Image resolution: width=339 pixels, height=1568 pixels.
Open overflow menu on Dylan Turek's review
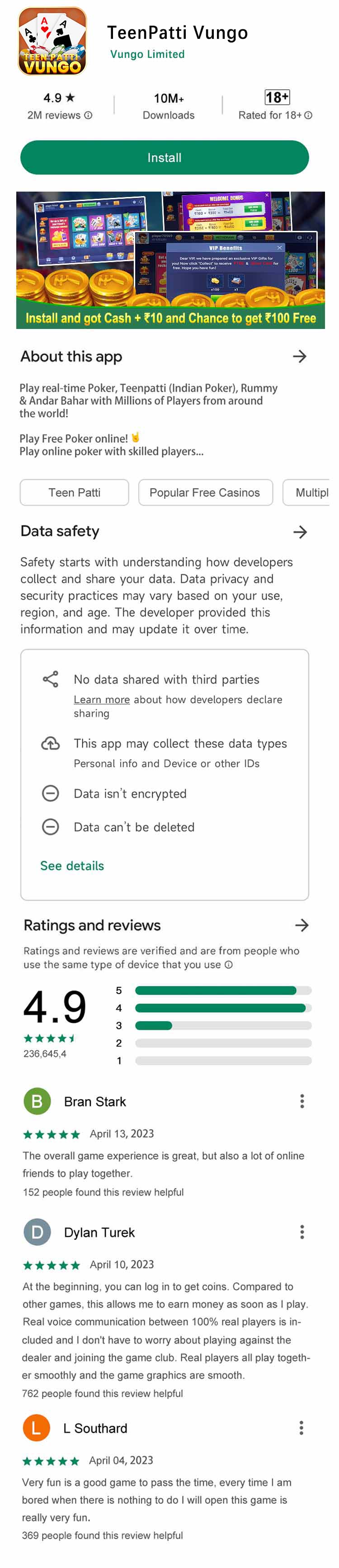pos(302,1233)
